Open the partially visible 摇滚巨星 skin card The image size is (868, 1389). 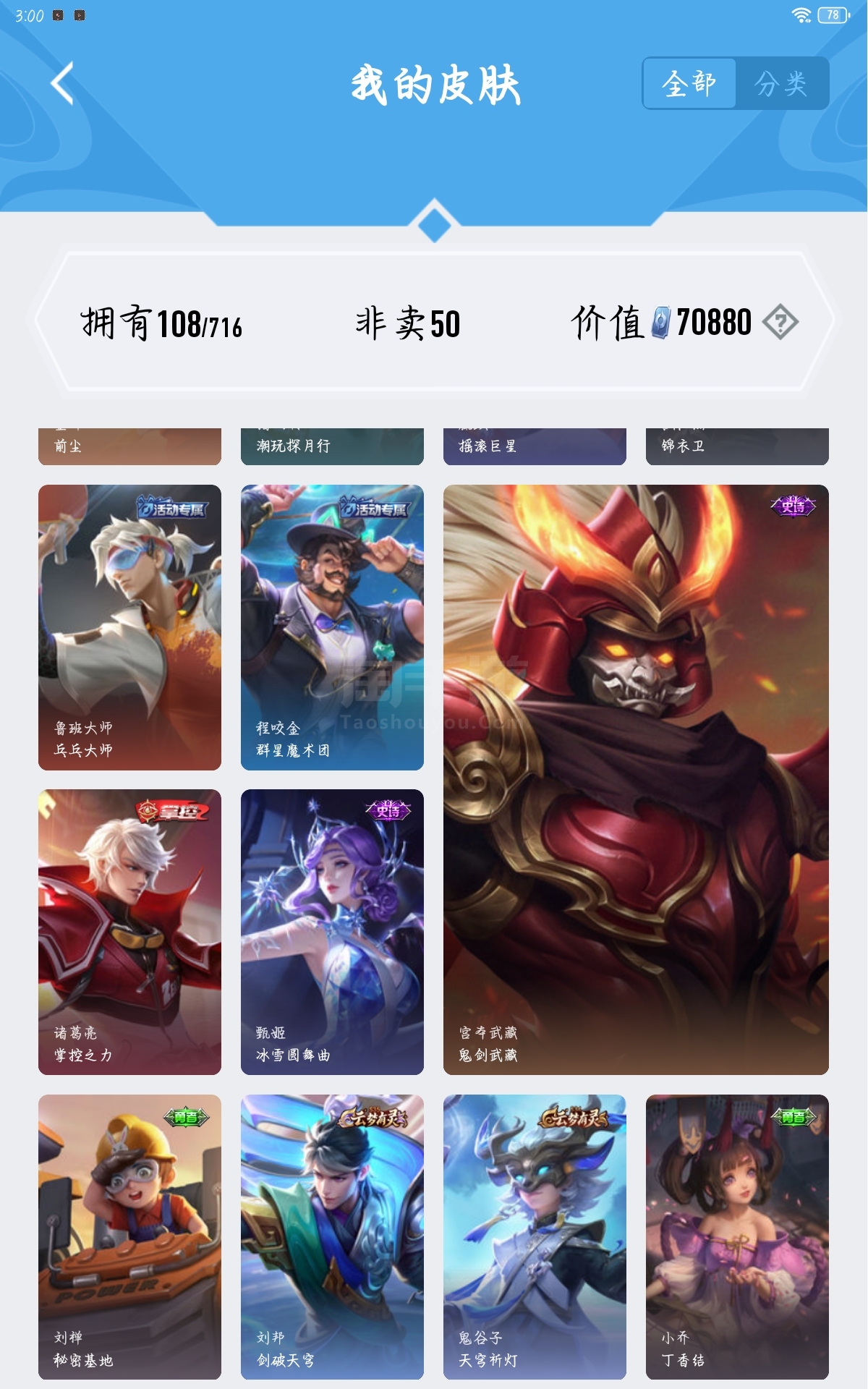(535, 446)
